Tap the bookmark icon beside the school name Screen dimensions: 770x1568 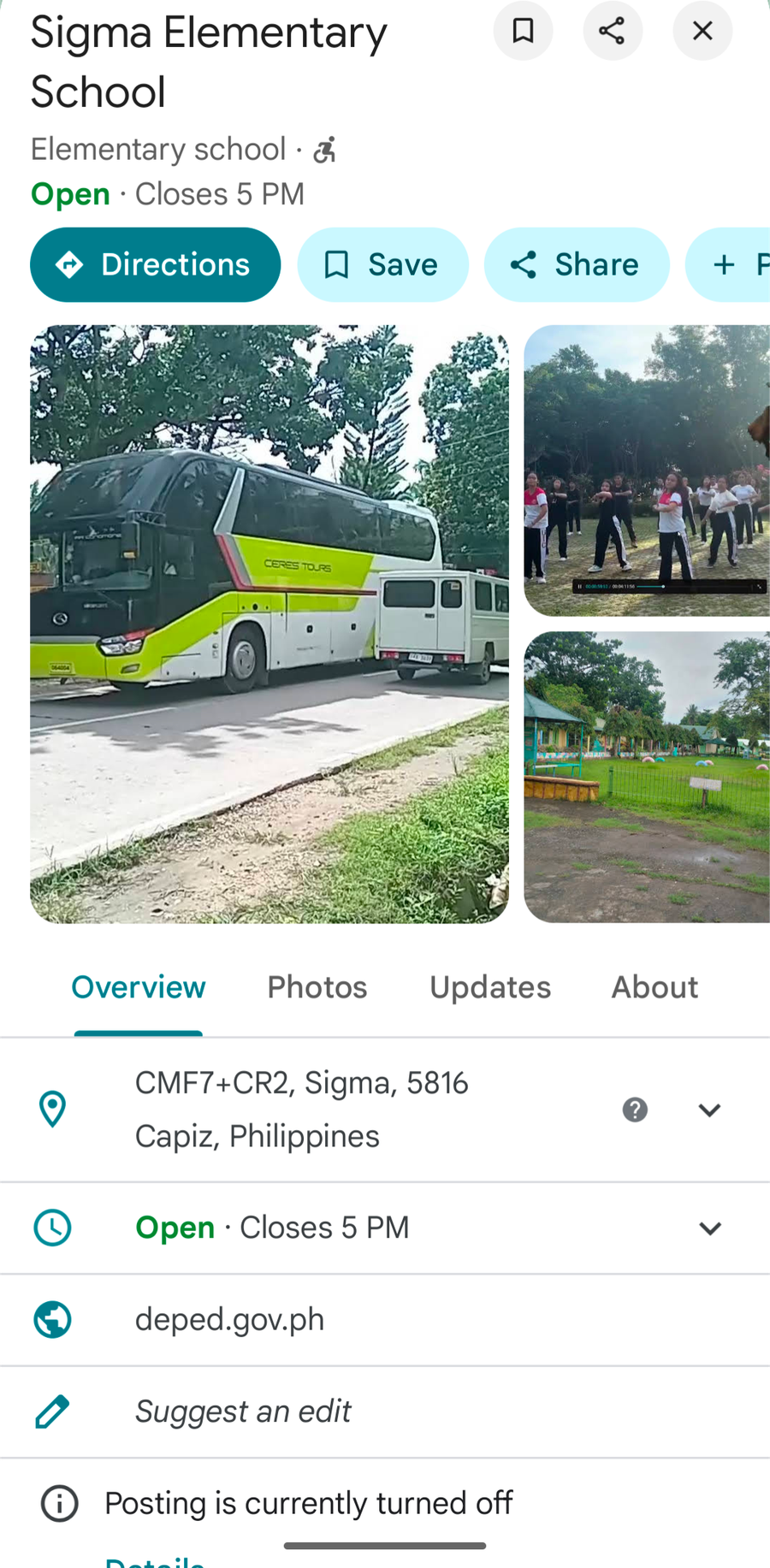point(523,32)
